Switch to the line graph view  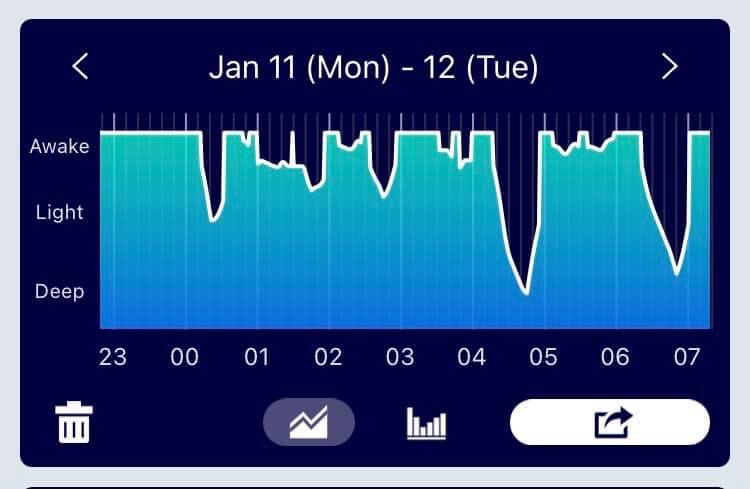point(308,422)
